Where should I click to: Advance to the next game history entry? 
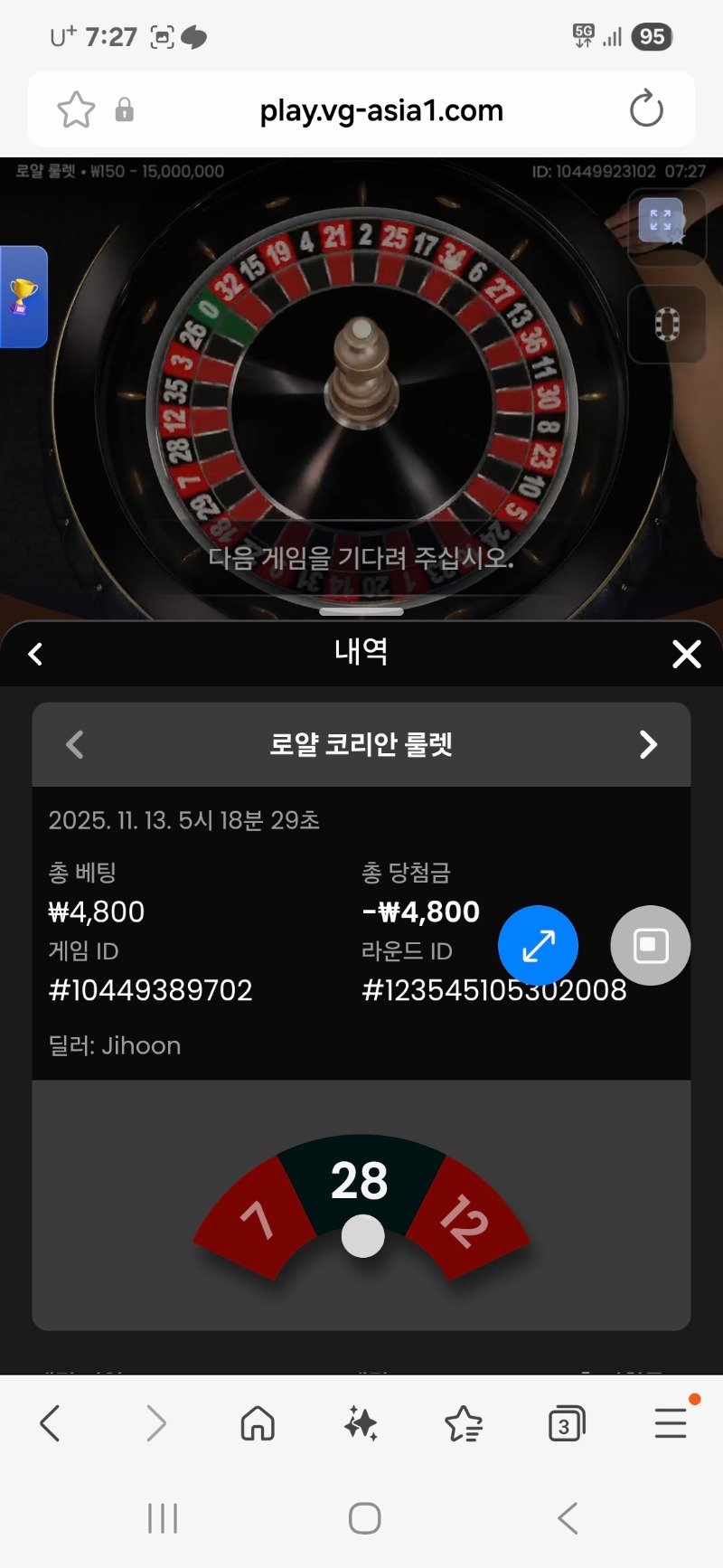647,744
